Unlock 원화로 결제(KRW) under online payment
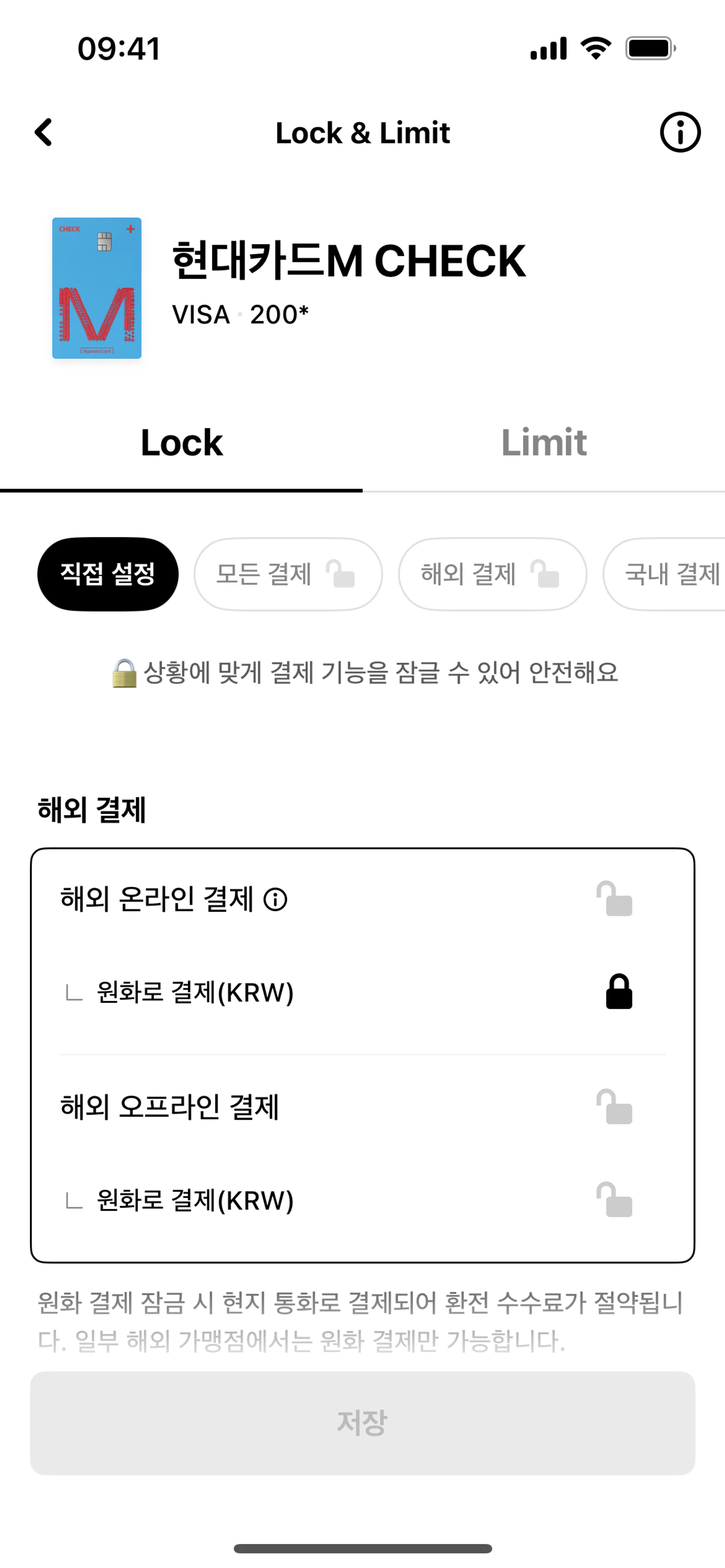This screenshot has width=725, height=1568. coord(619,992)
